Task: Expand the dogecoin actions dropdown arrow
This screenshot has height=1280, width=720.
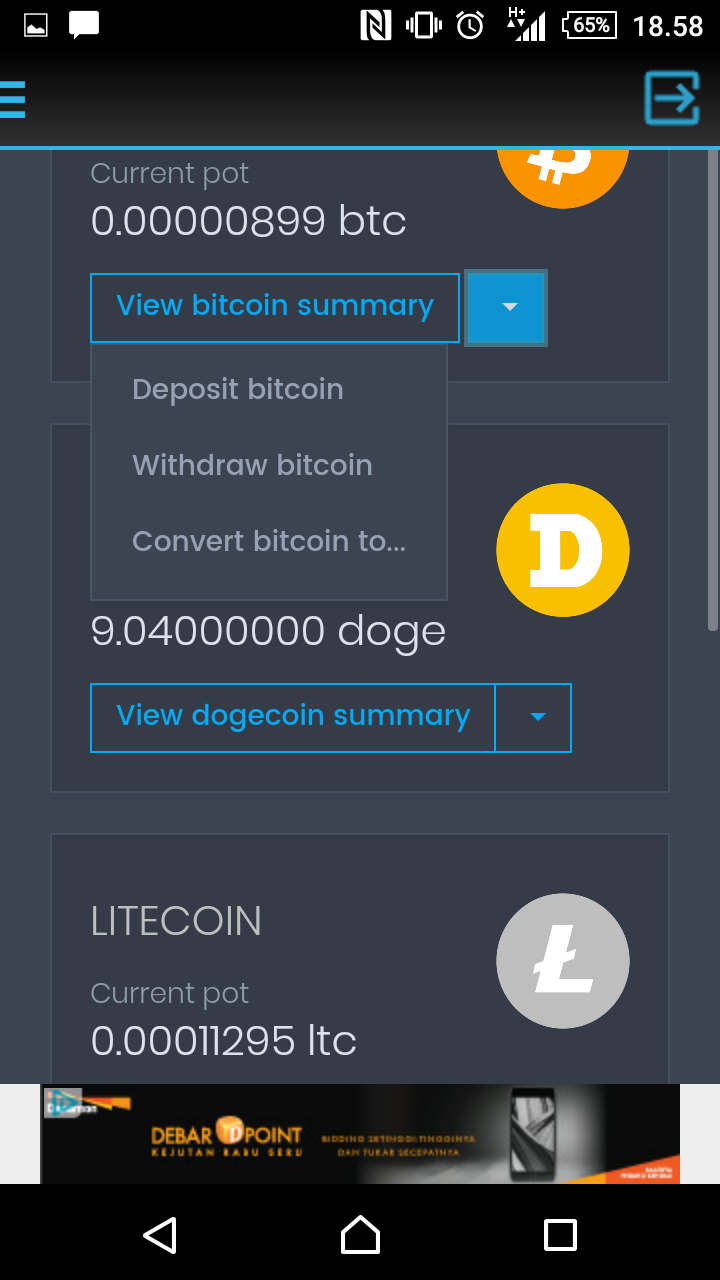Action: [534, 718]
